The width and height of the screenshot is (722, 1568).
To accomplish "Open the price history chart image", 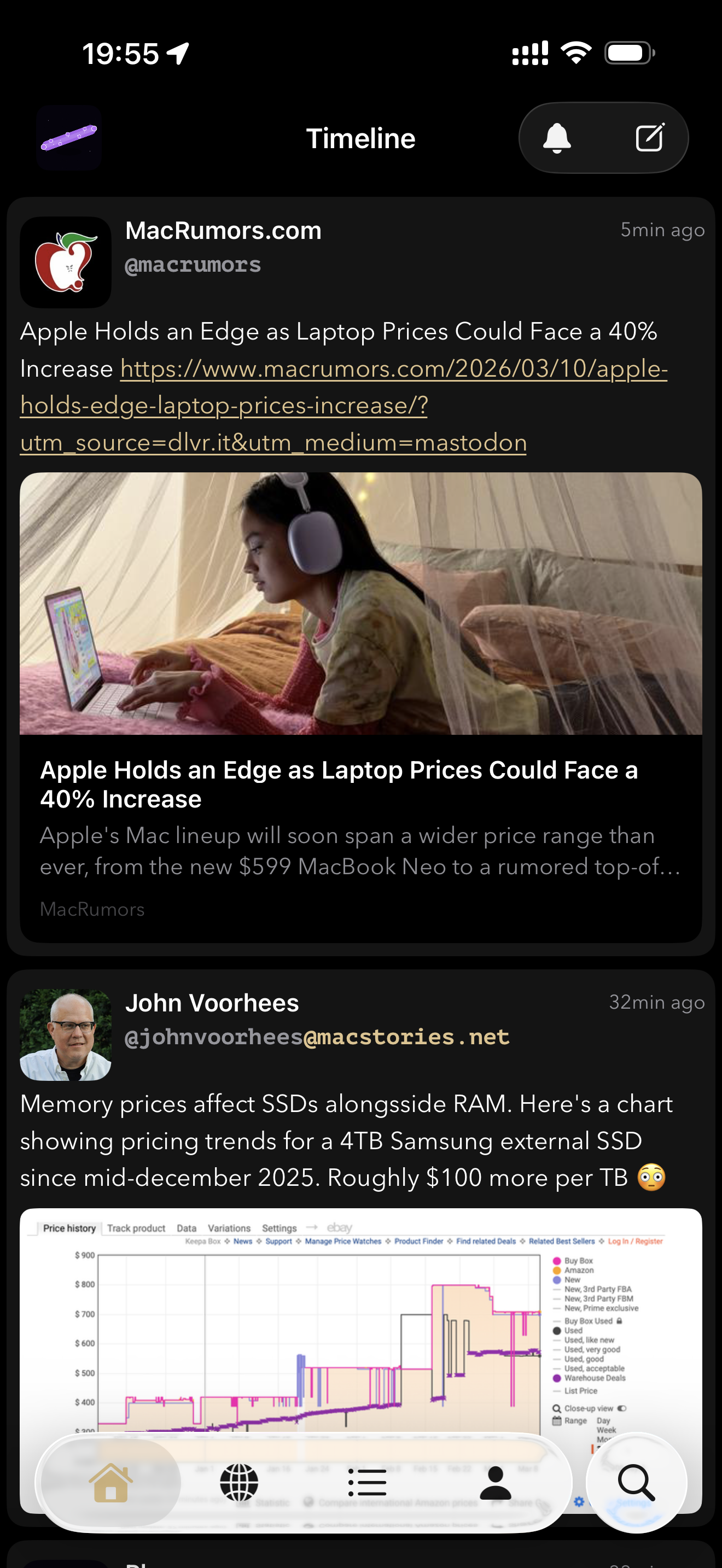I will click(x=360, y=1321).
